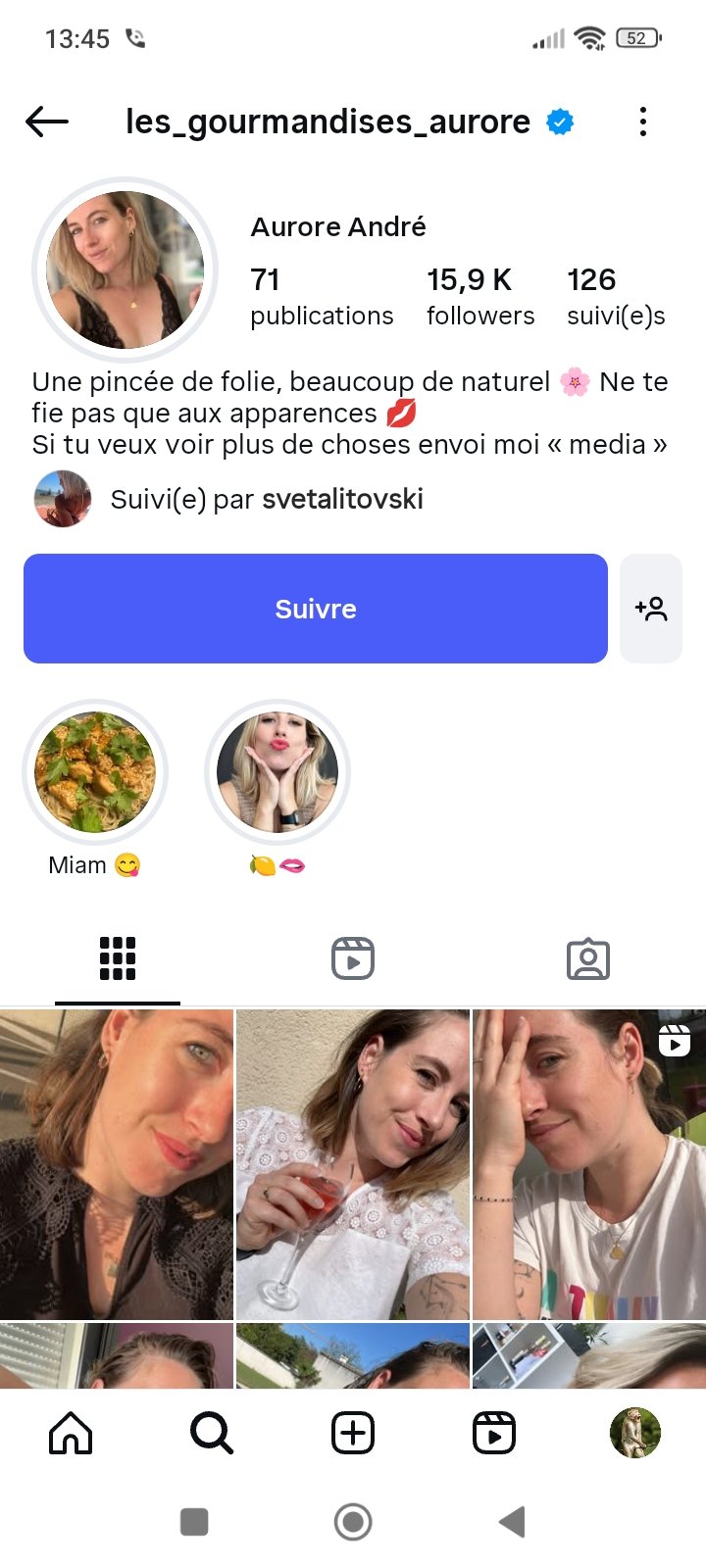Screen dimensions: 706x1568
Task: Open my own profile avatar tab
Action: pos(635,1434)
